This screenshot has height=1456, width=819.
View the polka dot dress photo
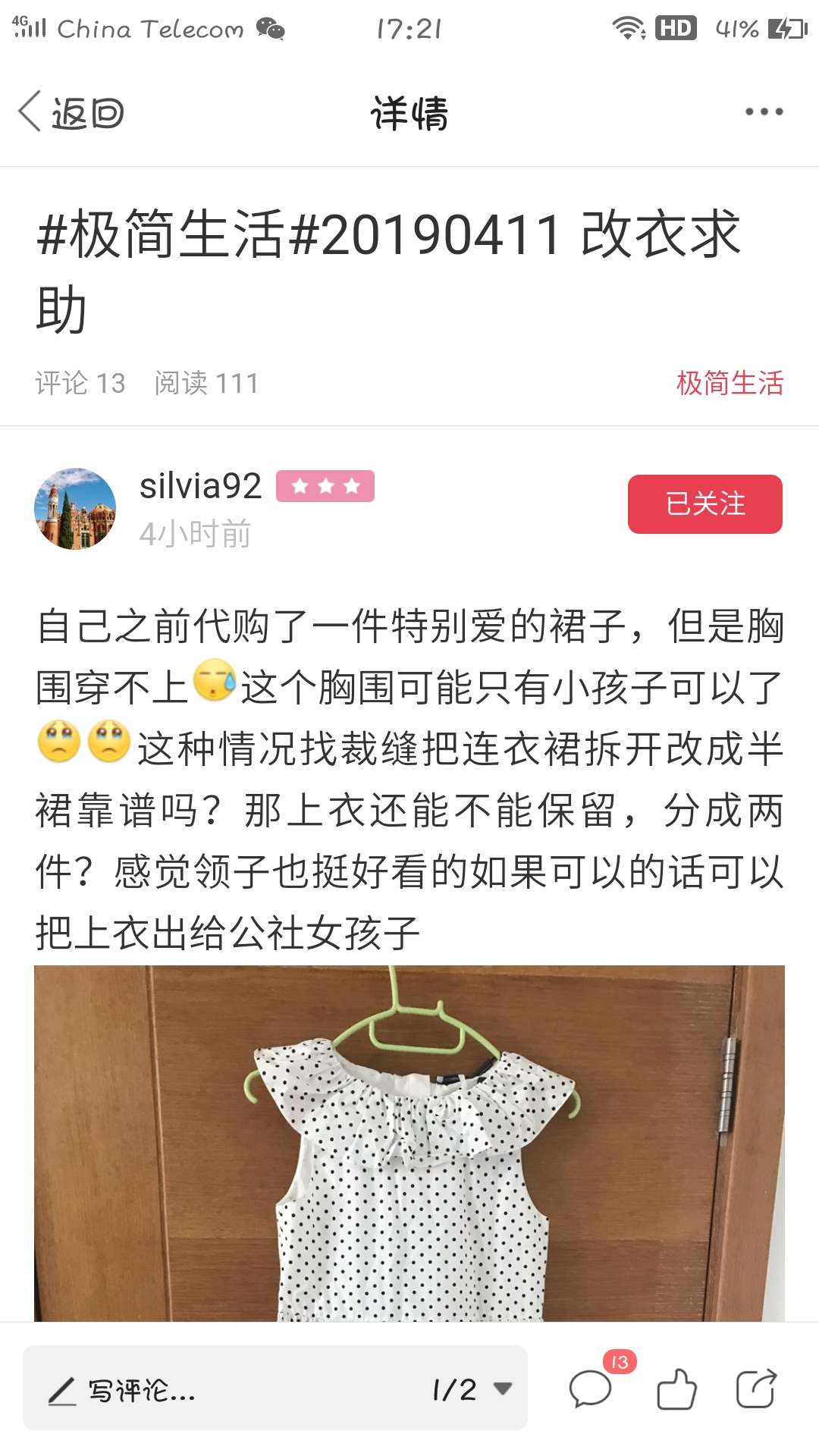(x=409, y=1144)
